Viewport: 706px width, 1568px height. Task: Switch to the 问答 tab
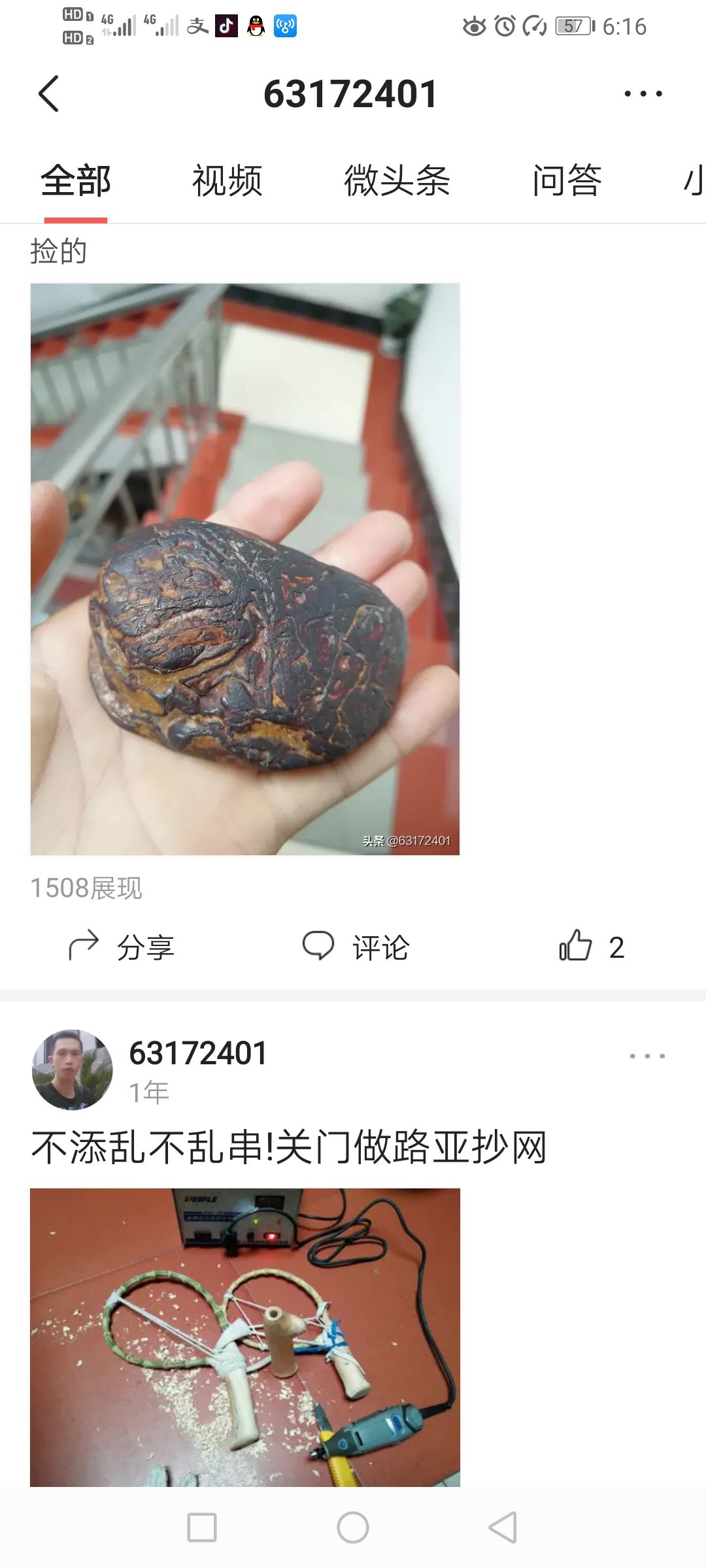pos(566,181)
